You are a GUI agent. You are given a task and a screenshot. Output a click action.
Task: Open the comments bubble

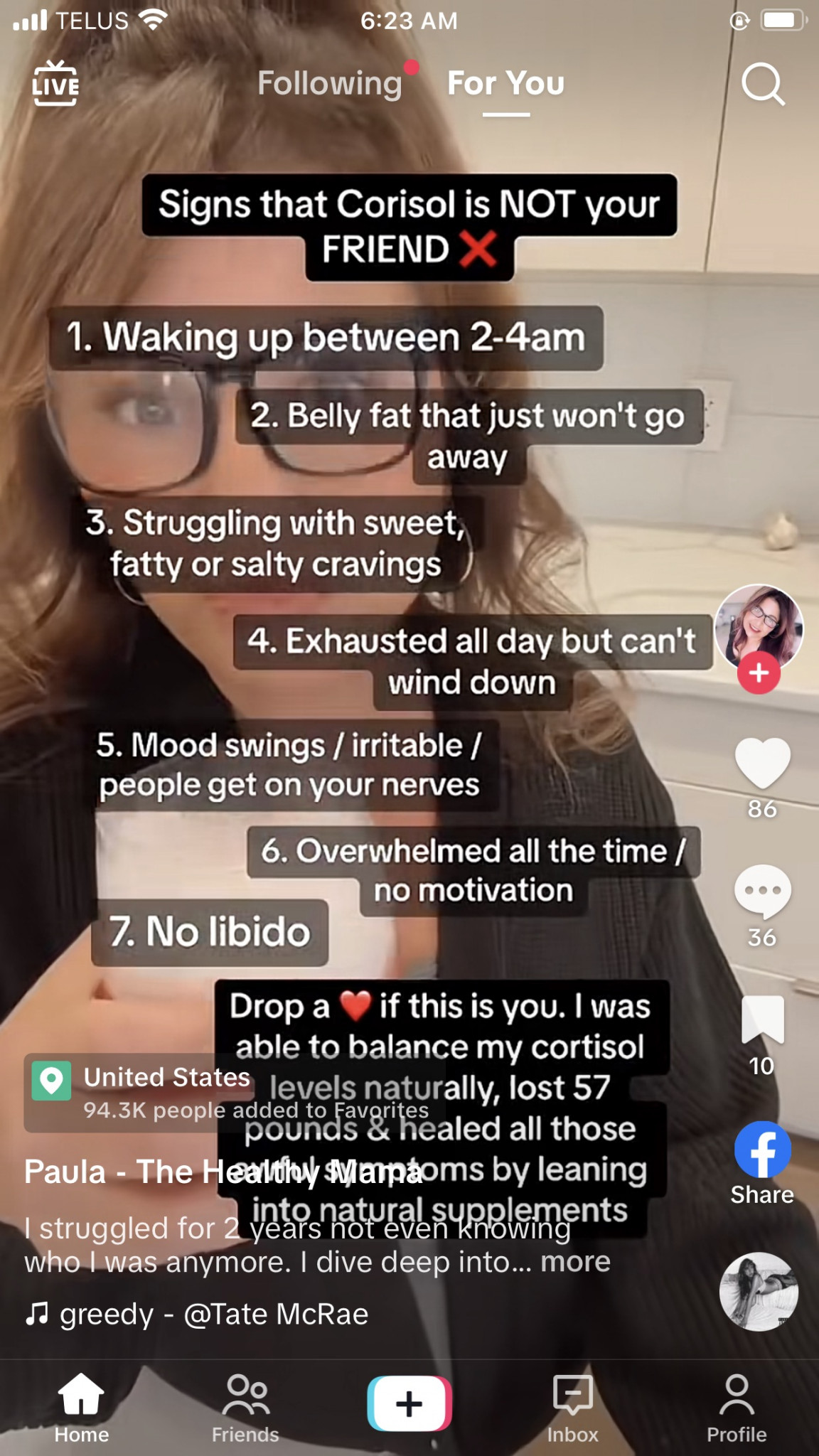click(762, 891)
